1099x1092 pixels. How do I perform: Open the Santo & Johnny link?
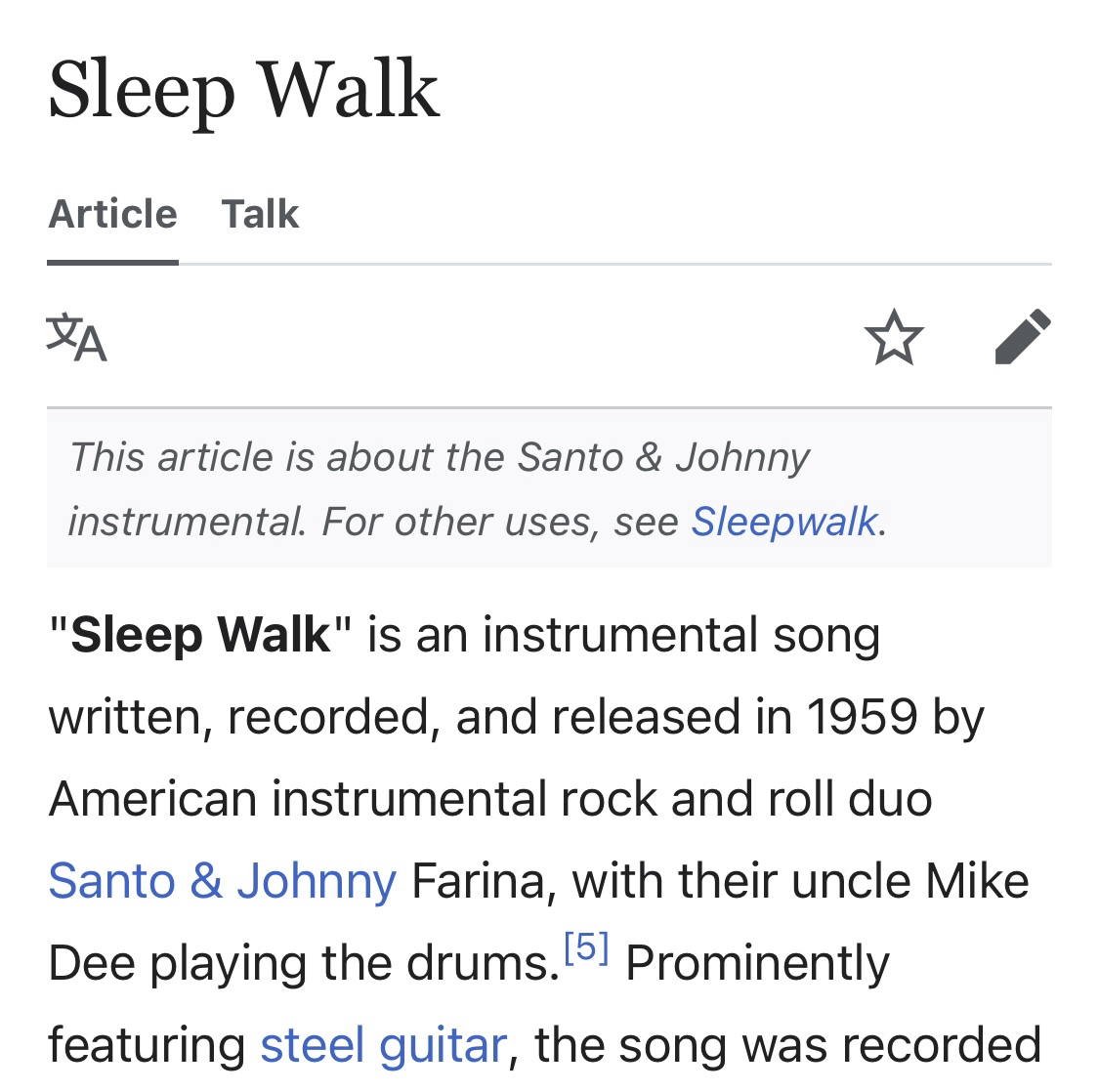[x=223, y=881]
